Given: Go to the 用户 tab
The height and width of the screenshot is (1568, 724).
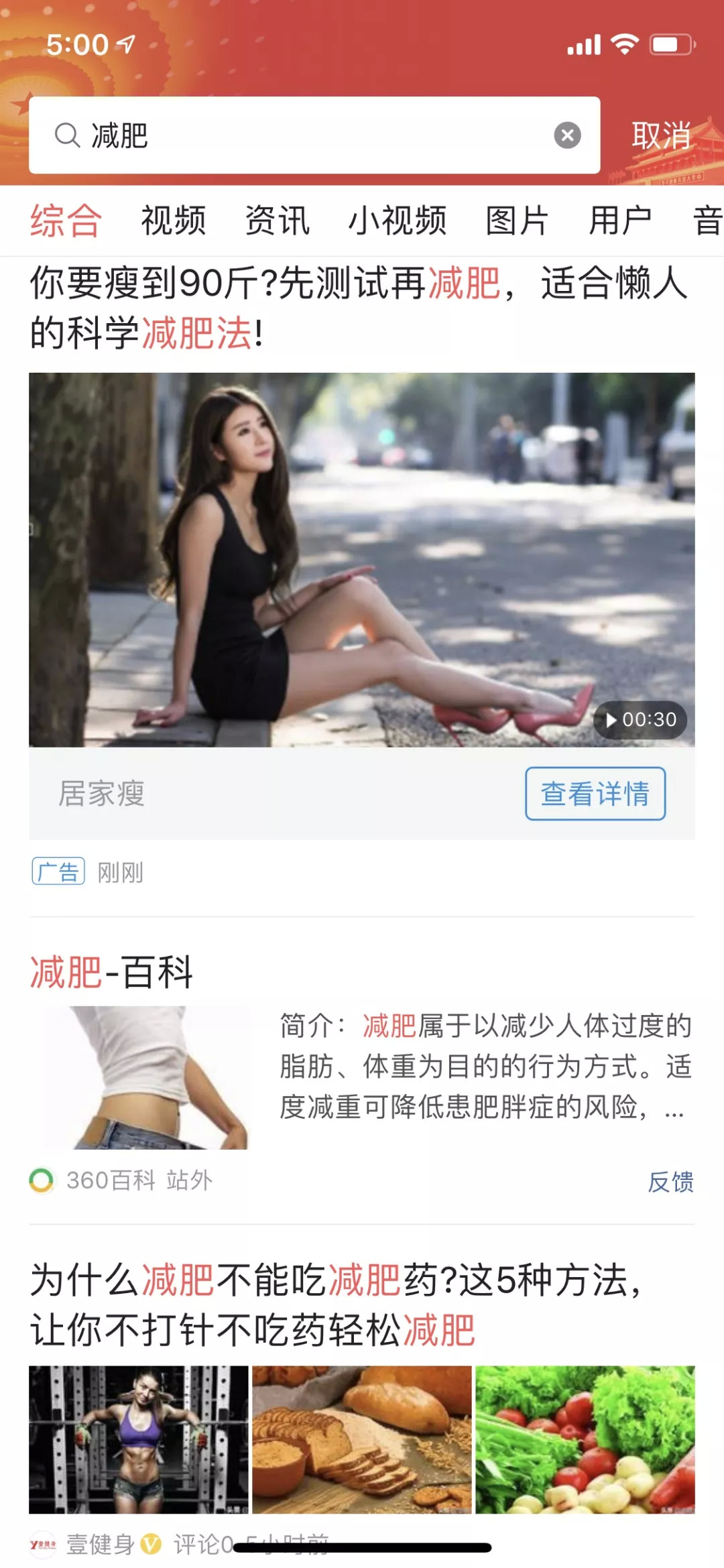Looking at the screenshot, I should (620, 221).
